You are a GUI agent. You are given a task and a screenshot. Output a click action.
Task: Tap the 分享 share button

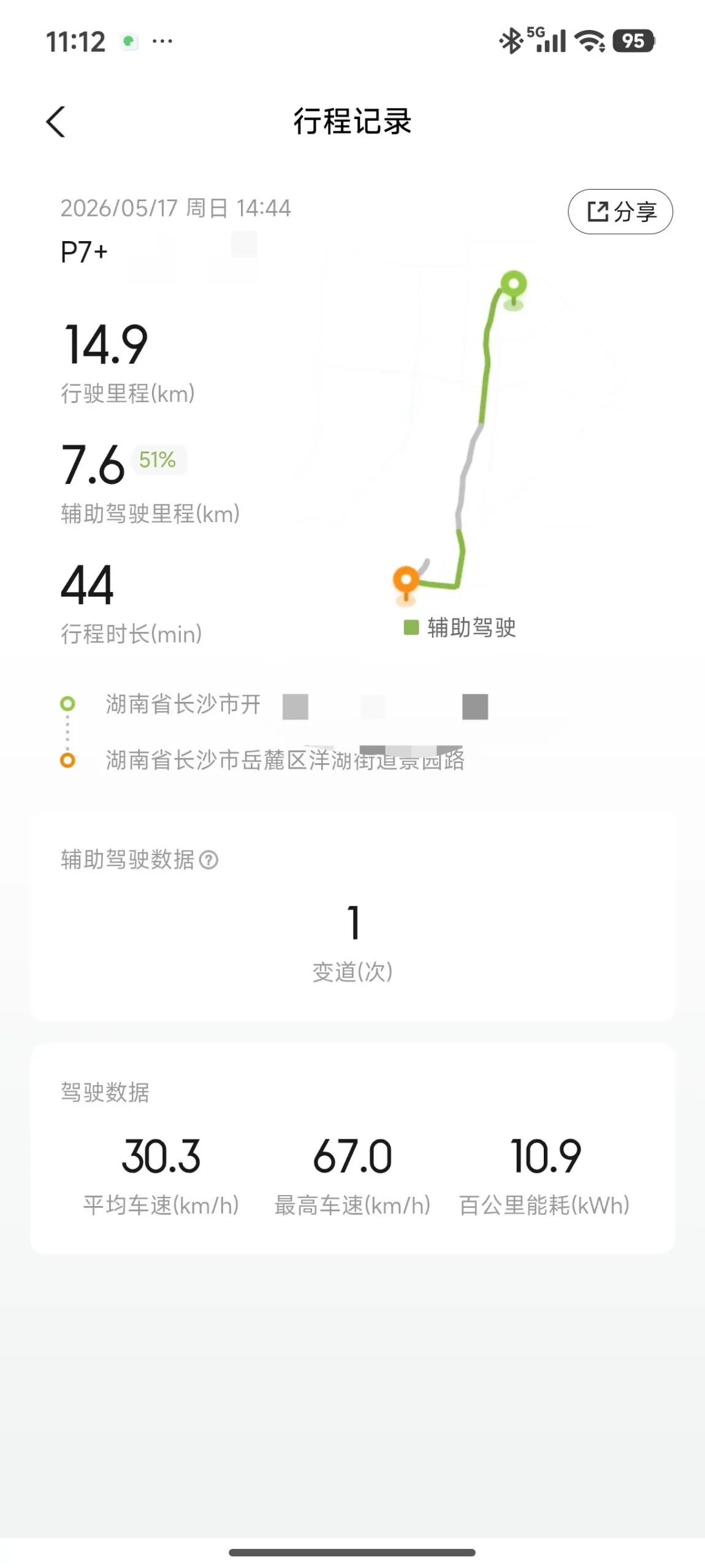[620, 212]
